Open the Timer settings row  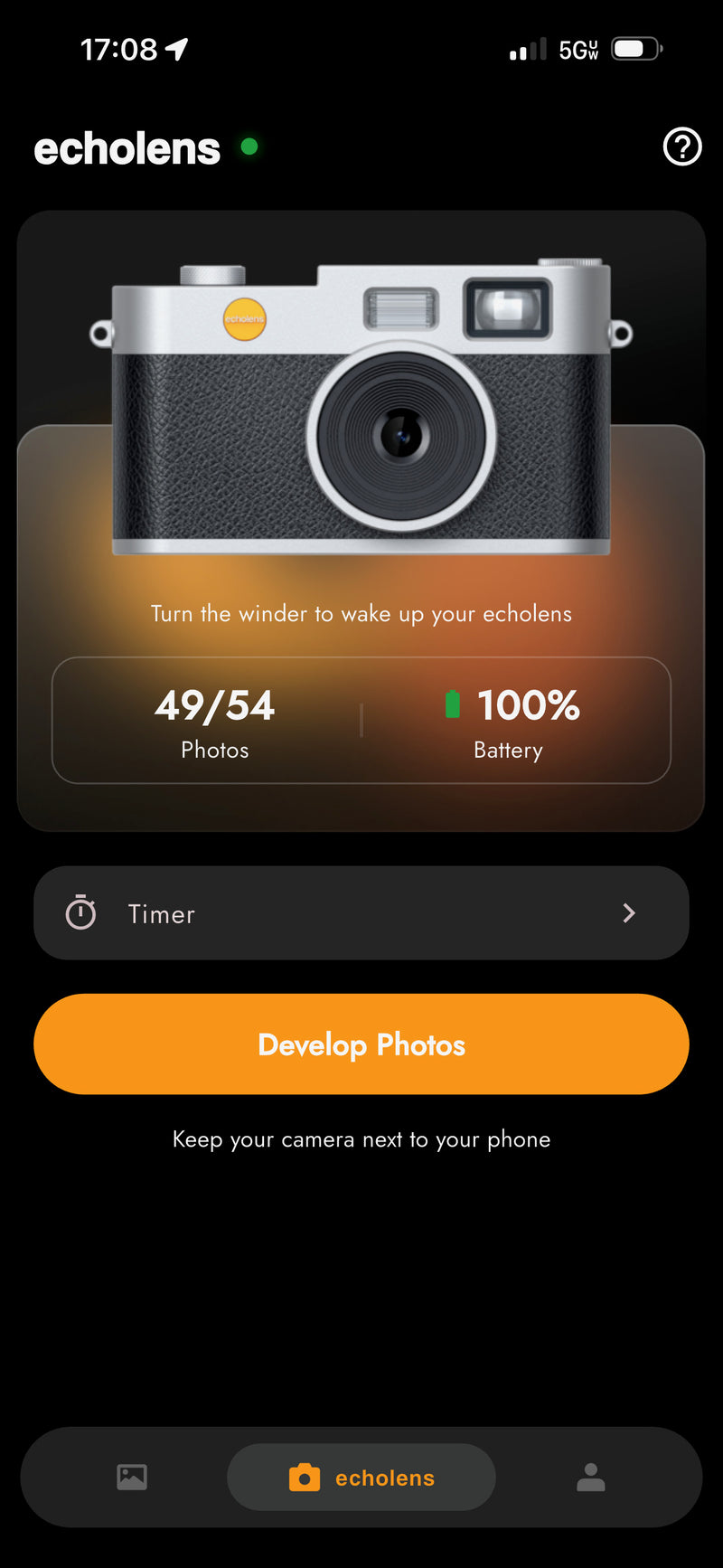click(x=361, y=913)
